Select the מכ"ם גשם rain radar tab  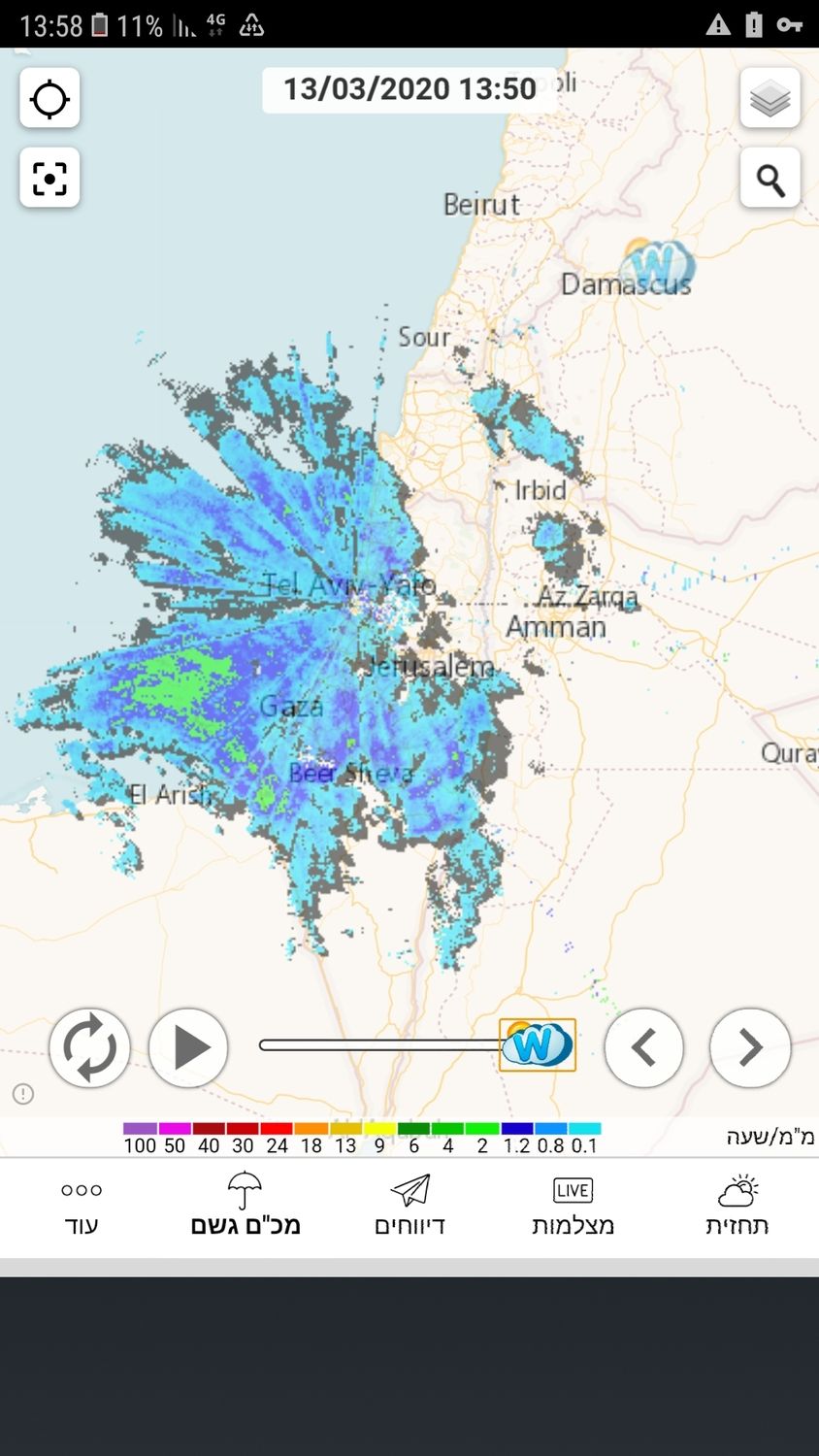tap(245, 1207)
